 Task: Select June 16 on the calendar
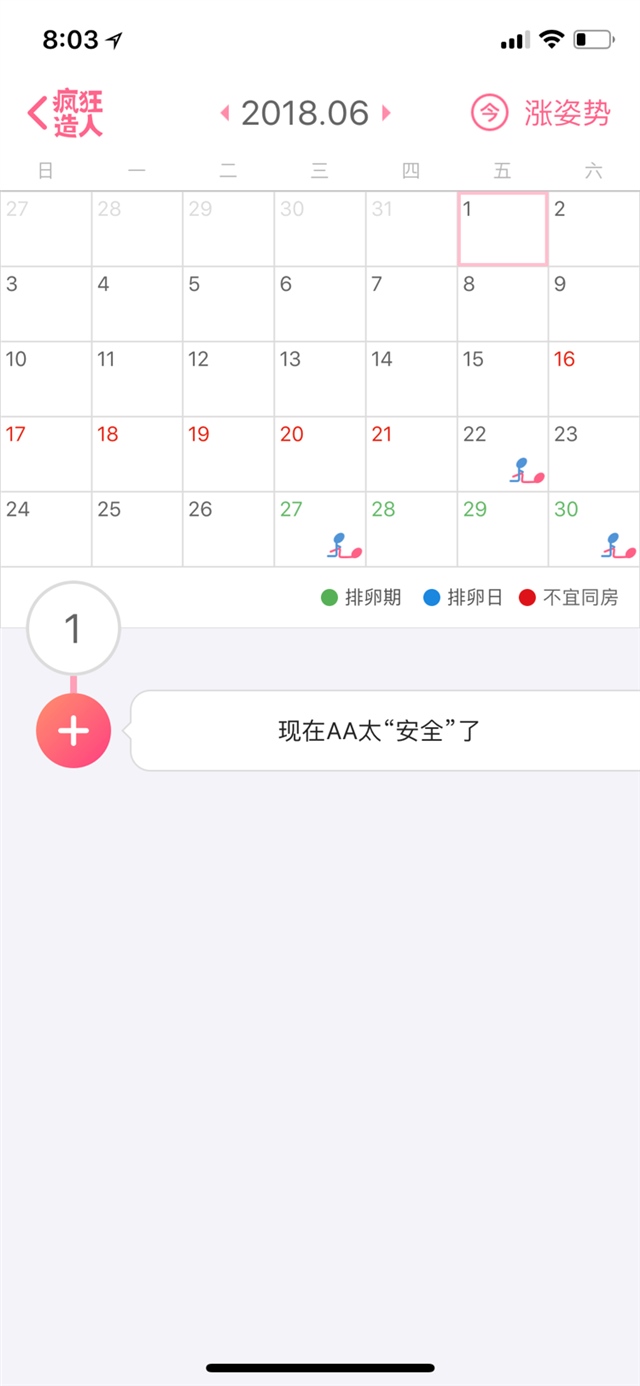coord(594,379)
